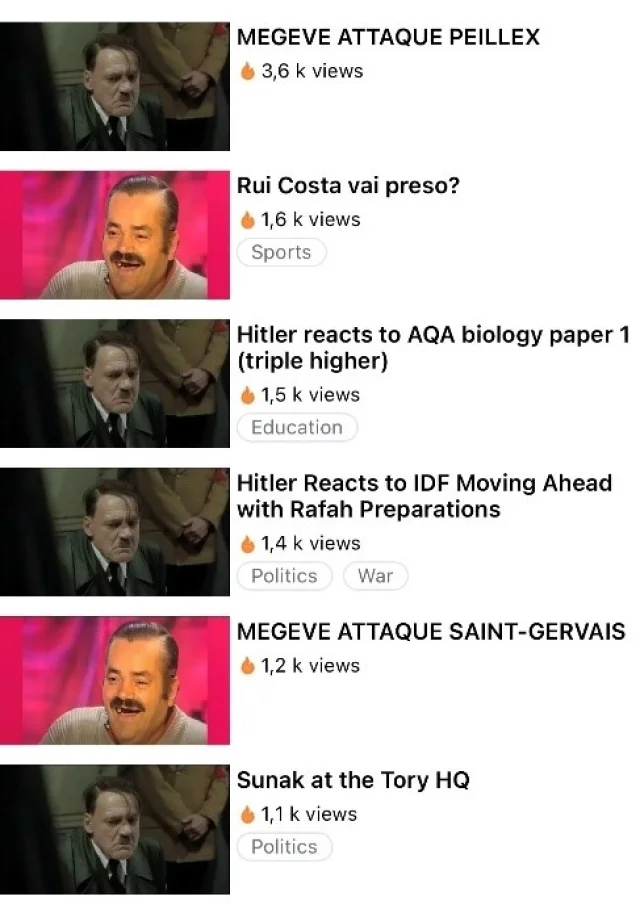Open the Rui Costa vai preso? video
Screen dimensions: 640x909
[x=347, y=186]
